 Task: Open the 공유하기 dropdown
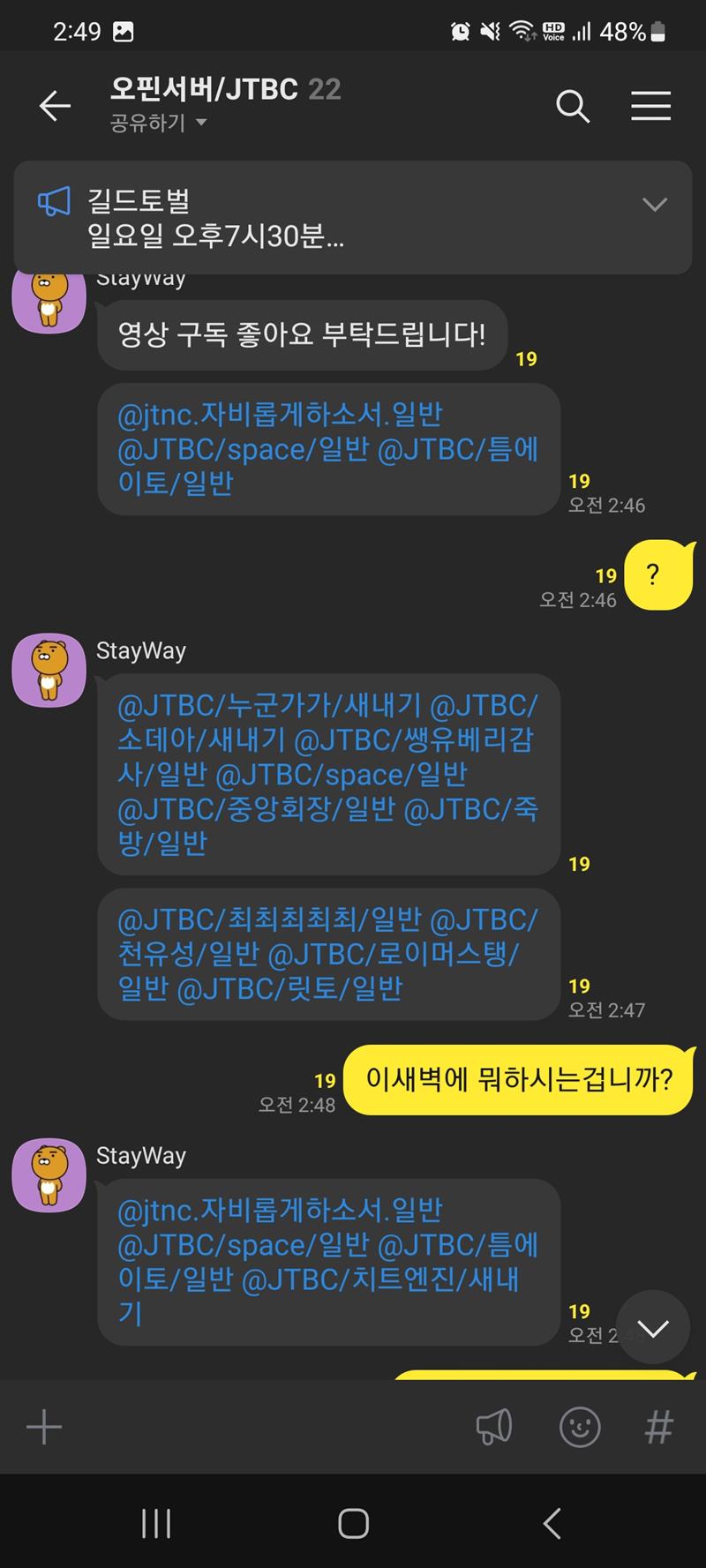point(159,123)
